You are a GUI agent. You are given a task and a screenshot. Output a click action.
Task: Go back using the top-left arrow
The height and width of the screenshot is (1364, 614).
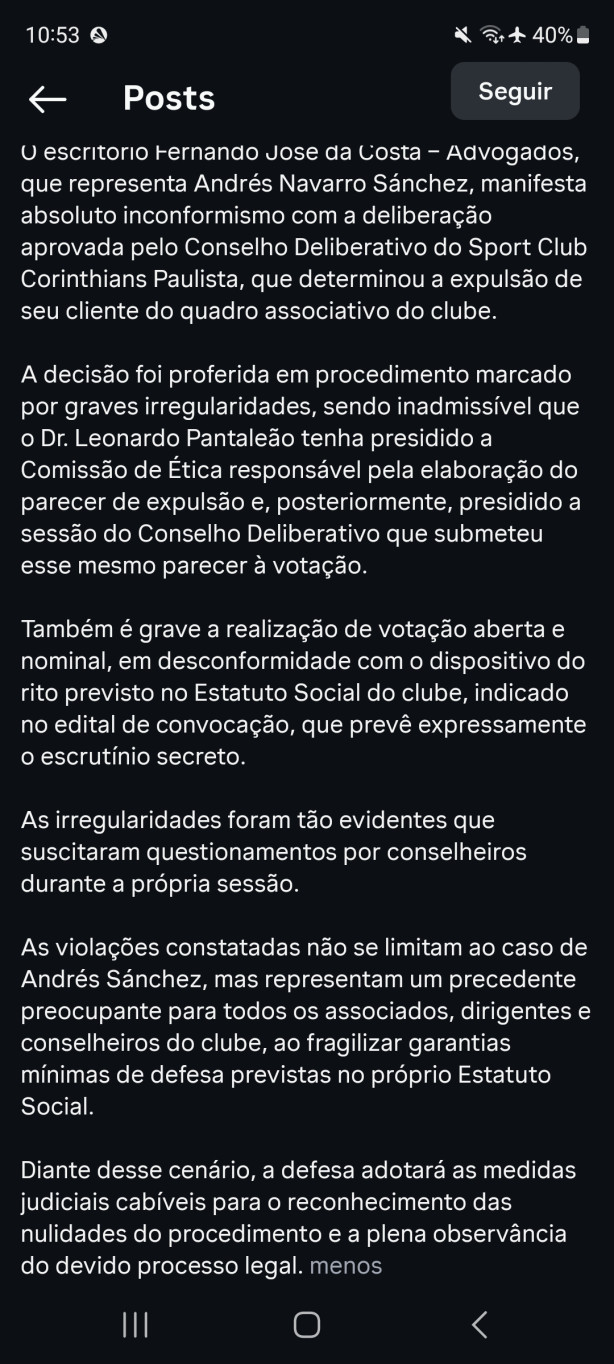tap(47, 98)
